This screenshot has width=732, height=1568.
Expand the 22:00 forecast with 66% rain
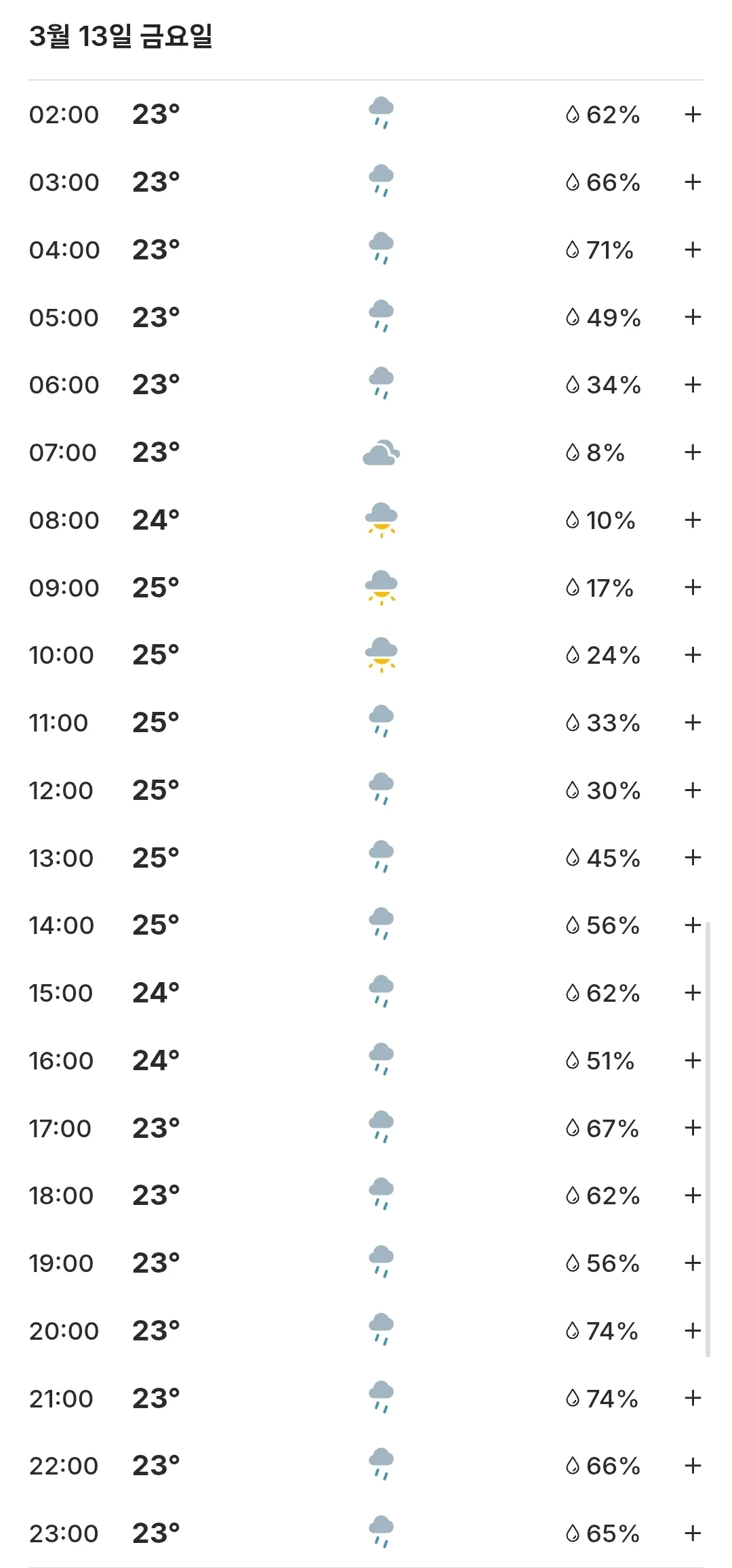click(692, 1466)
